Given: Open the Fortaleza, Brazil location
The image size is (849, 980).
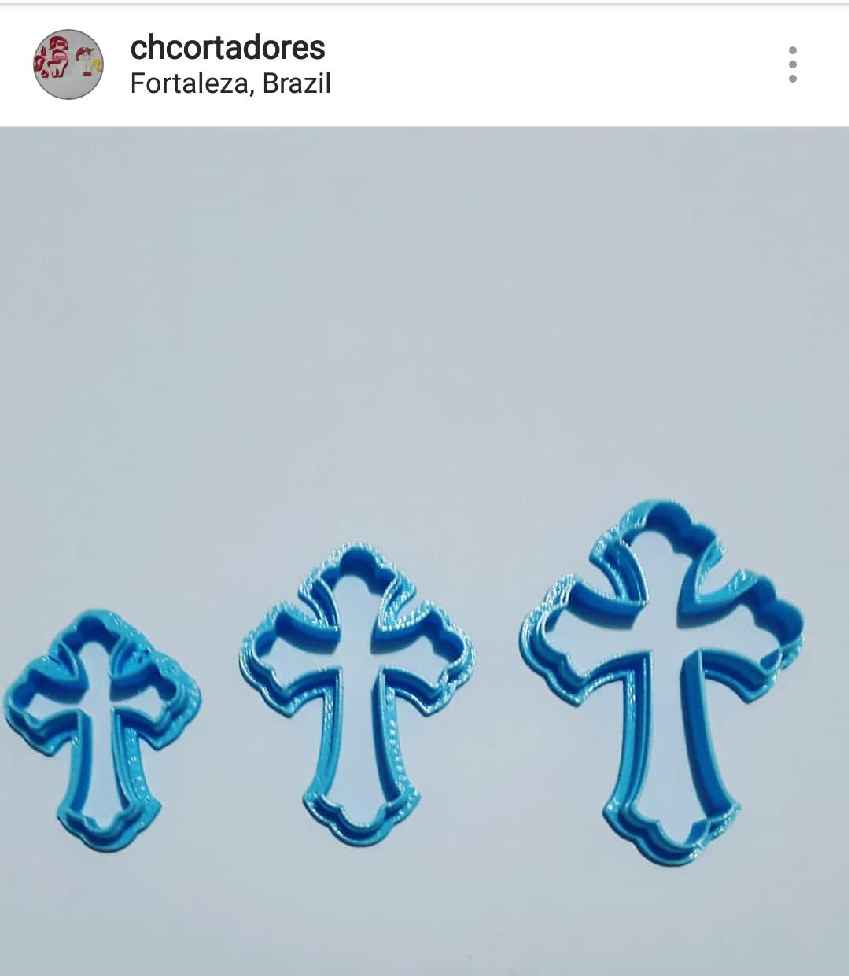Looking at the screenshot, I should pos(230,83).
